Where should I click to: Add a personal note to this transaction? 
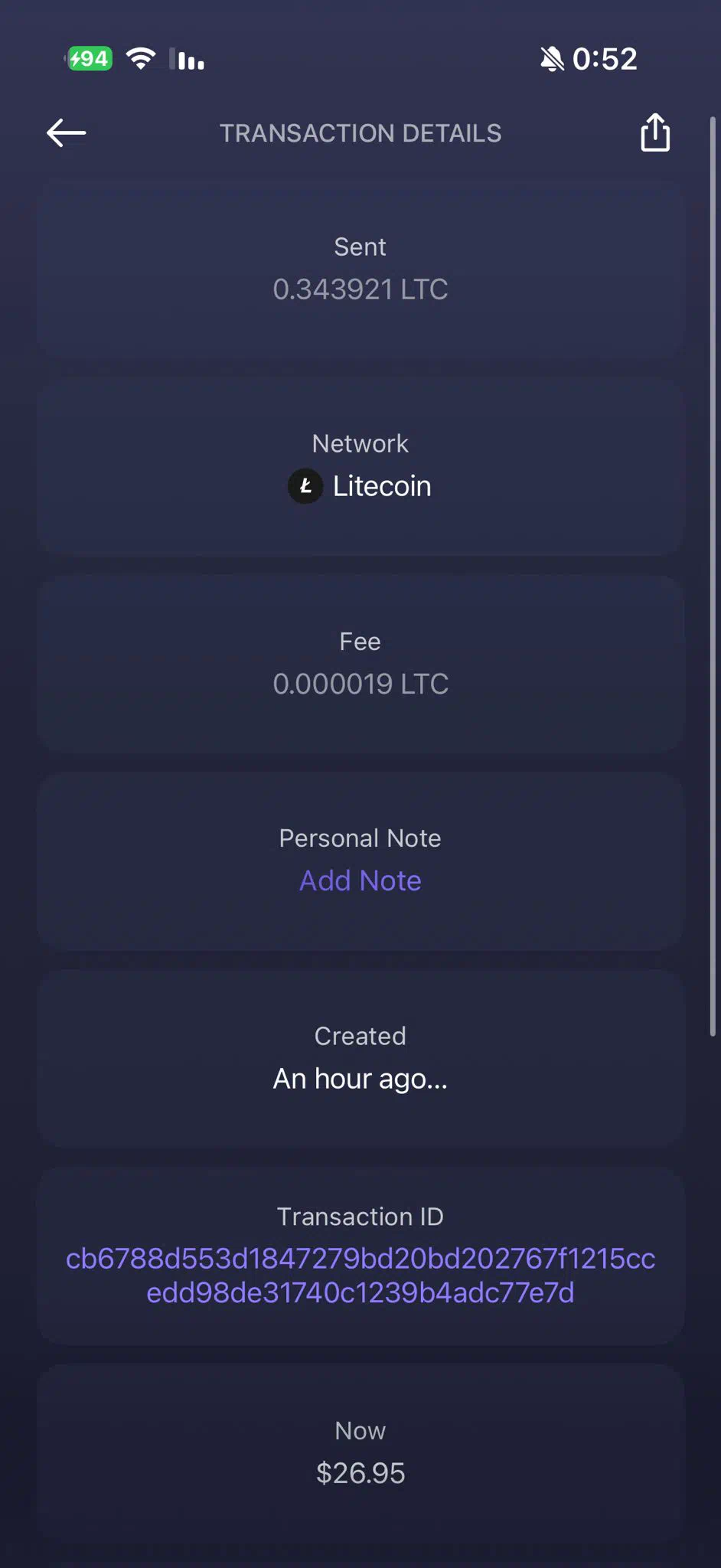(x=360, y=880)
